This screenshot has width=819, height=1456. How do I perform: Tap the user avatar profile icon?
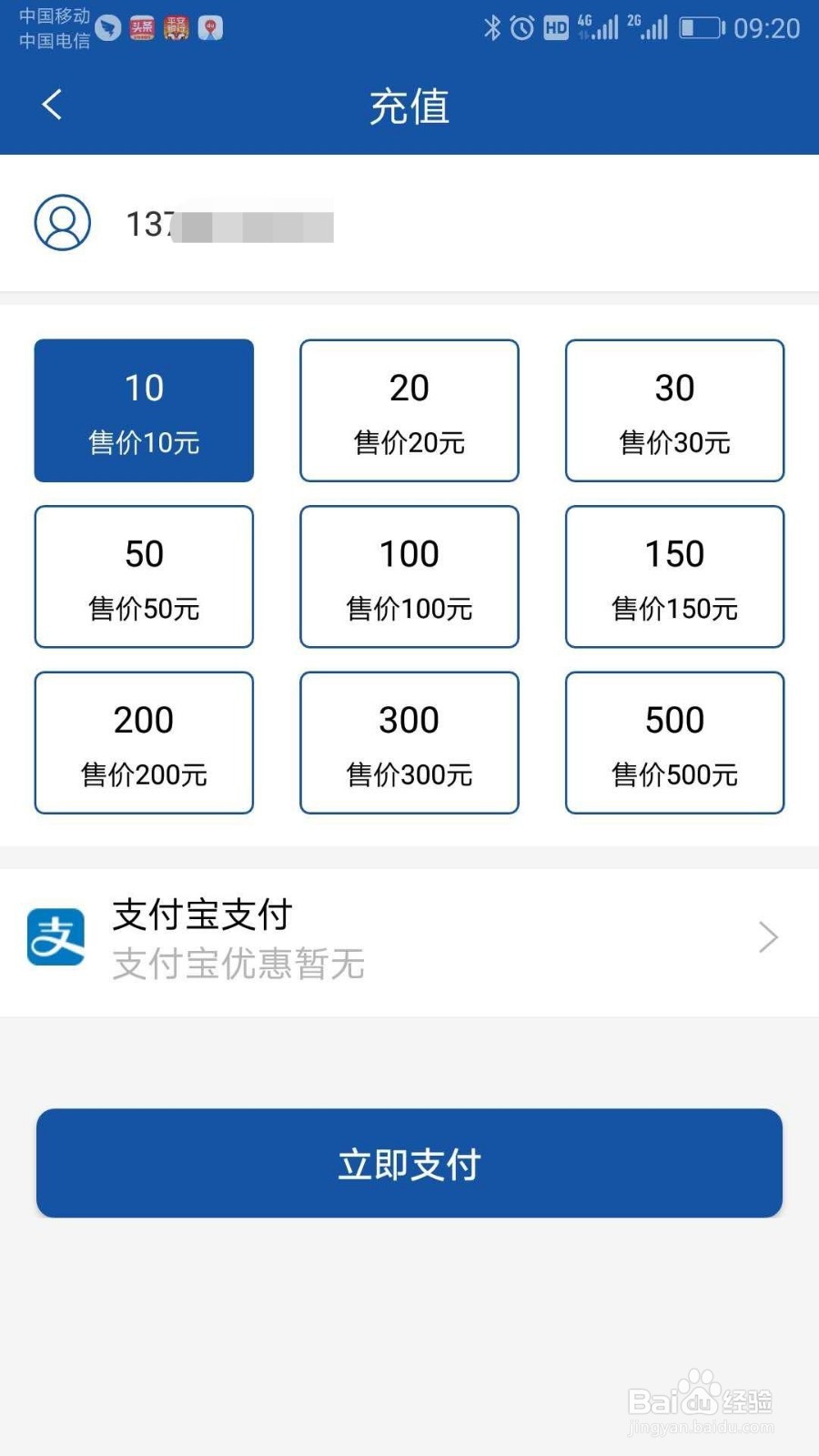click(62, 222)
